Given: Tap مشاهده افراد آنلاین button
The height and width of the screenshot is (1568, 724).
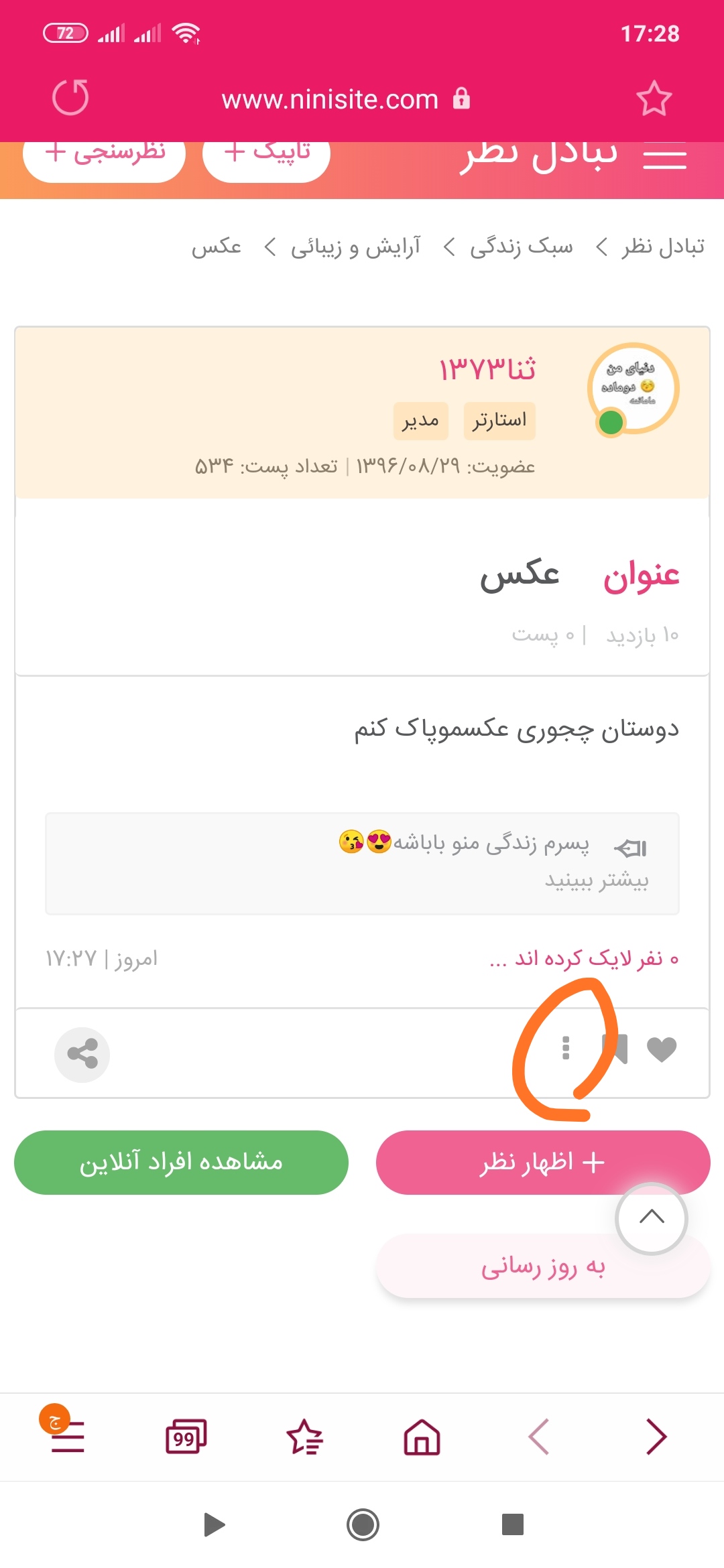Looking at the screenshot, I should click(x=181, y=1163).
